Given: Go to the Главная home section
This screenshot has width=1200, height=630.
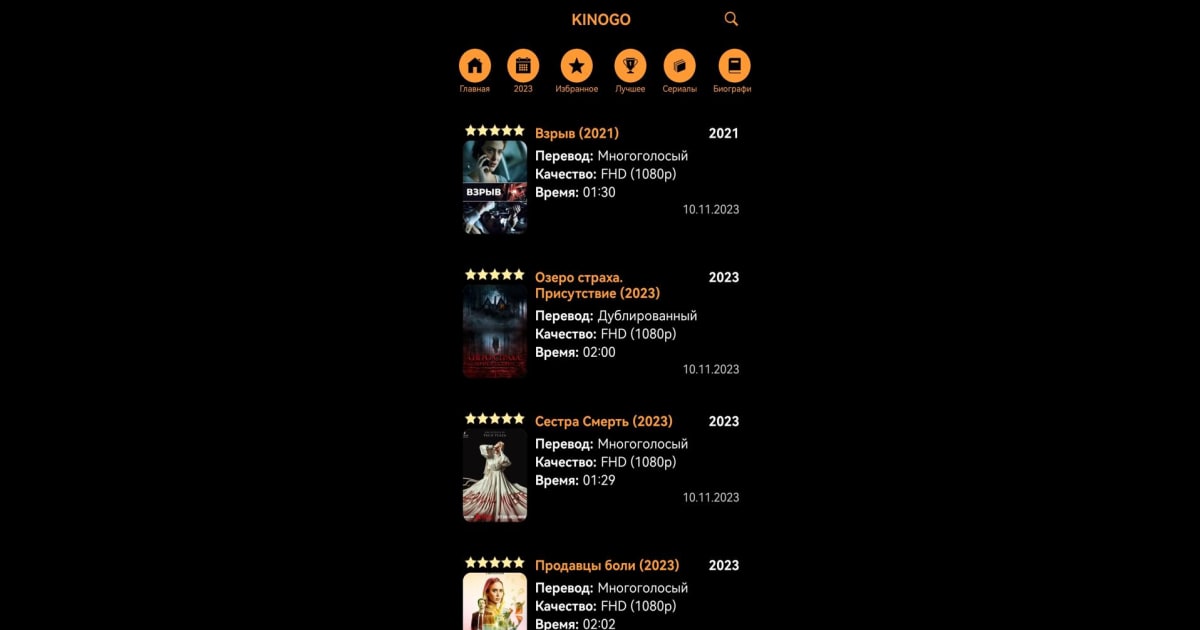Looking at the screenshot, I should coord(475,67).
